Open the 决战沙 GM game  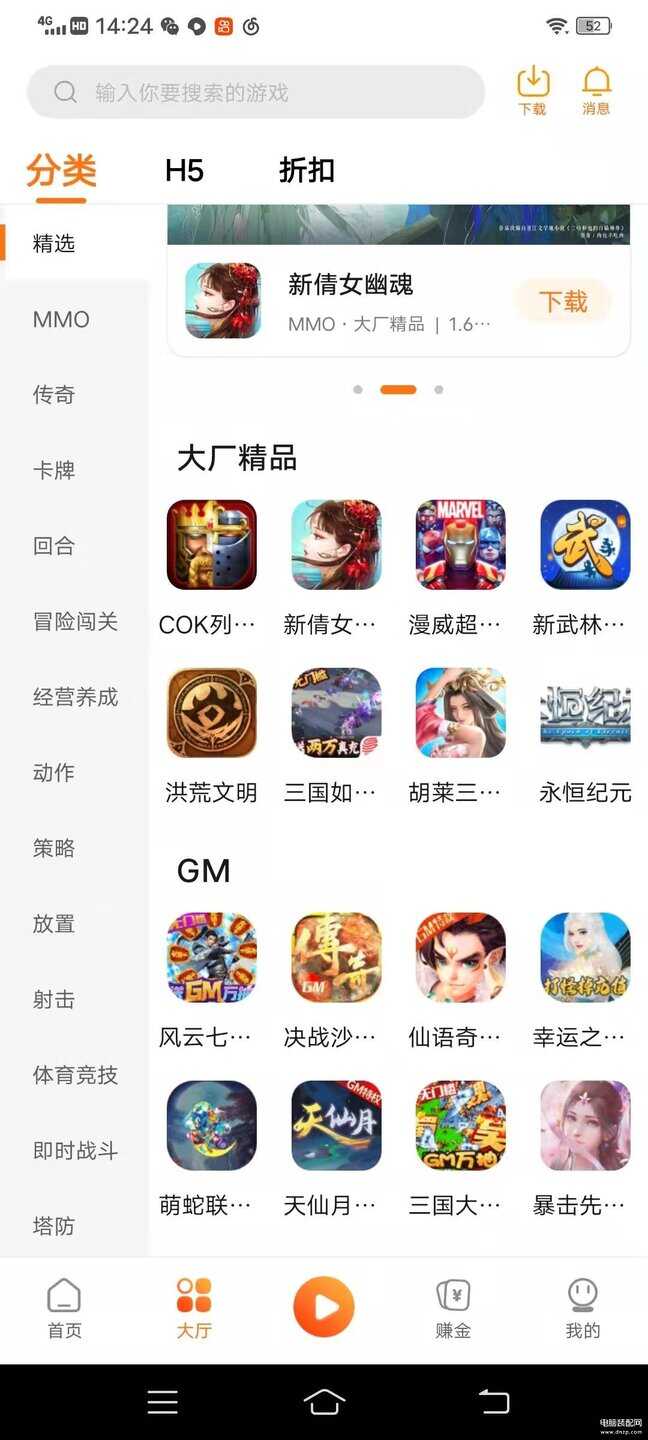click(336, 957)
